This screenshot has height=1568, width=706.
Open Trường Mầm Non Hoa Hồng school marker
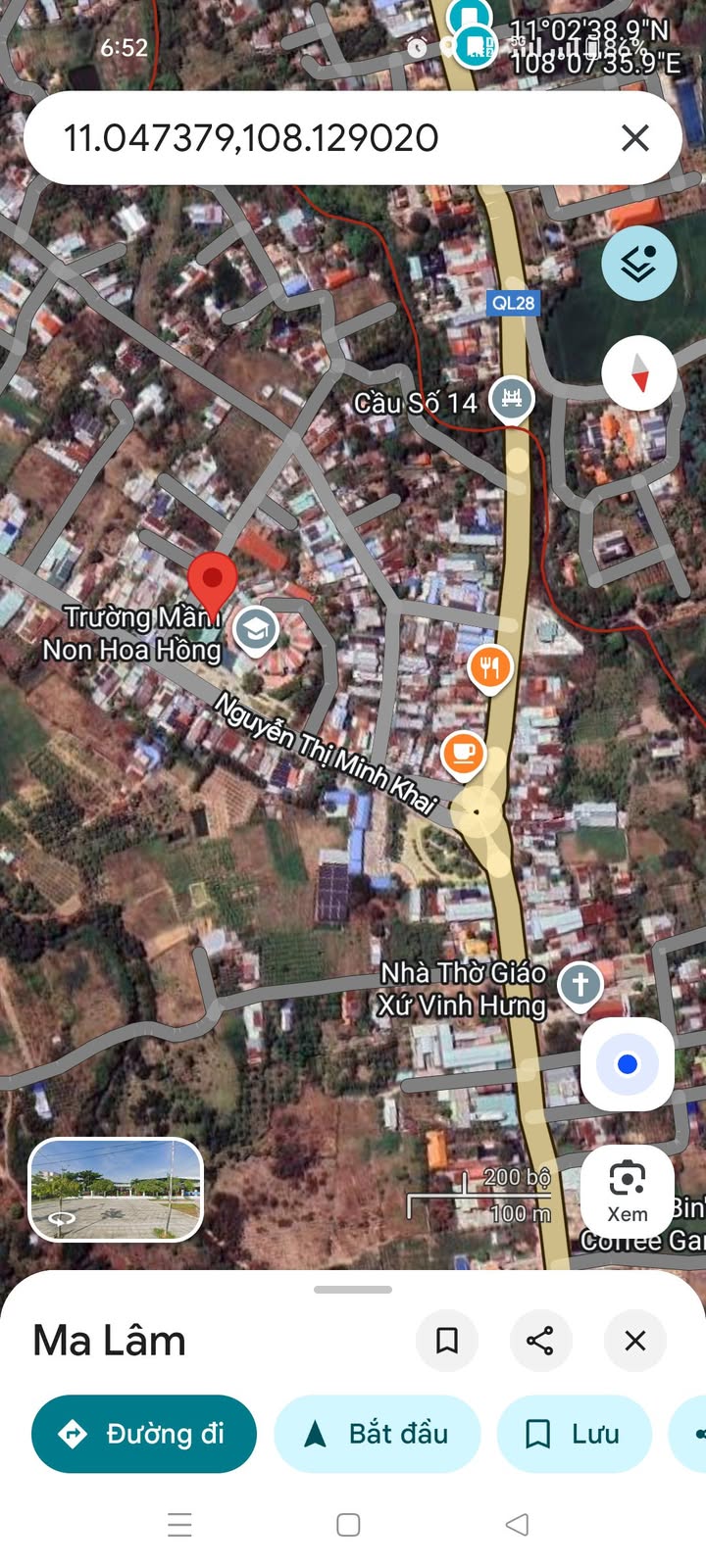pyautogui.click(x=256, y=629)
